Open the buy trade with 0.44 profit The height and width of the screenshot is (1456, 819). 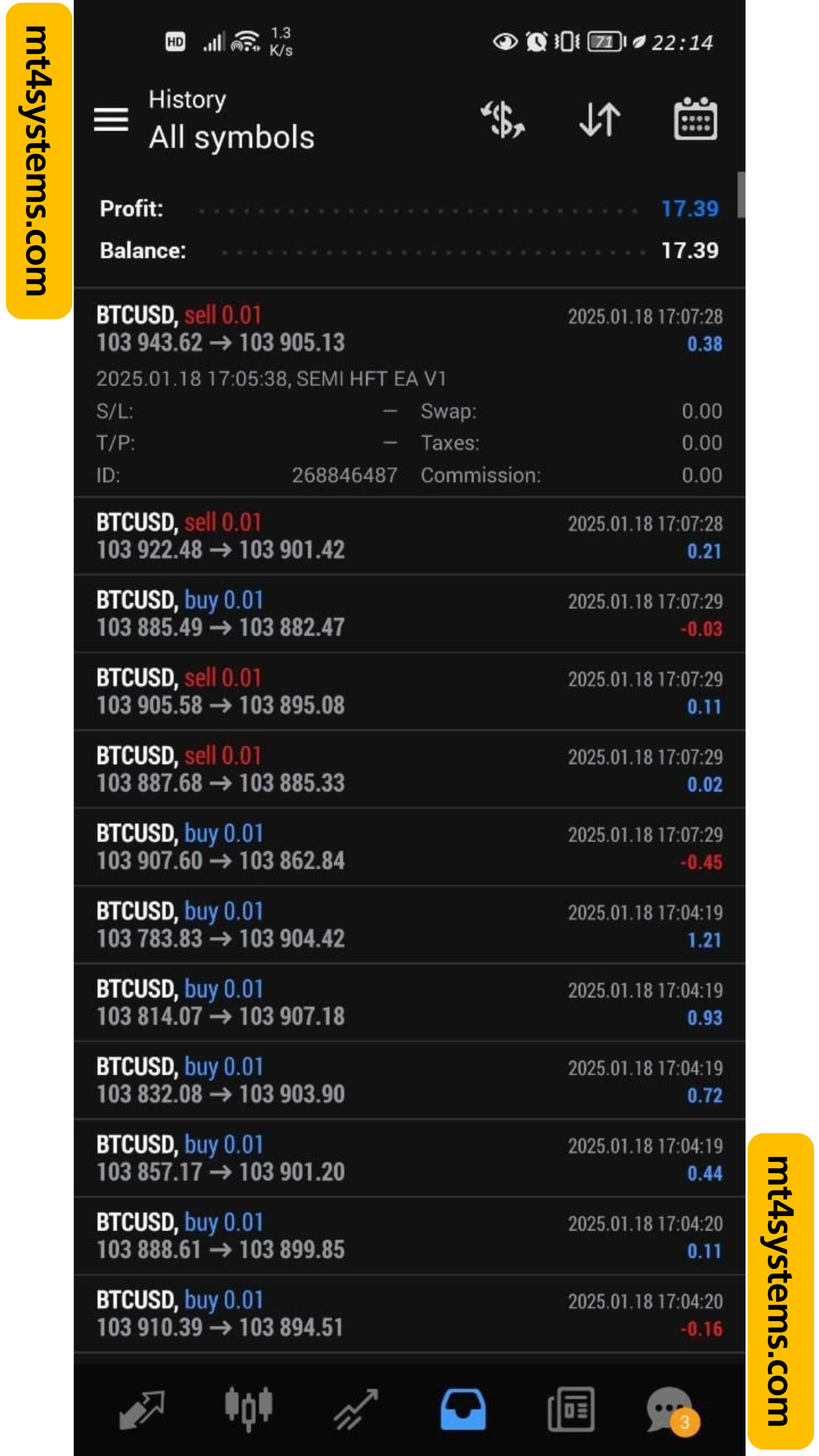click(x=409, y=1159)
